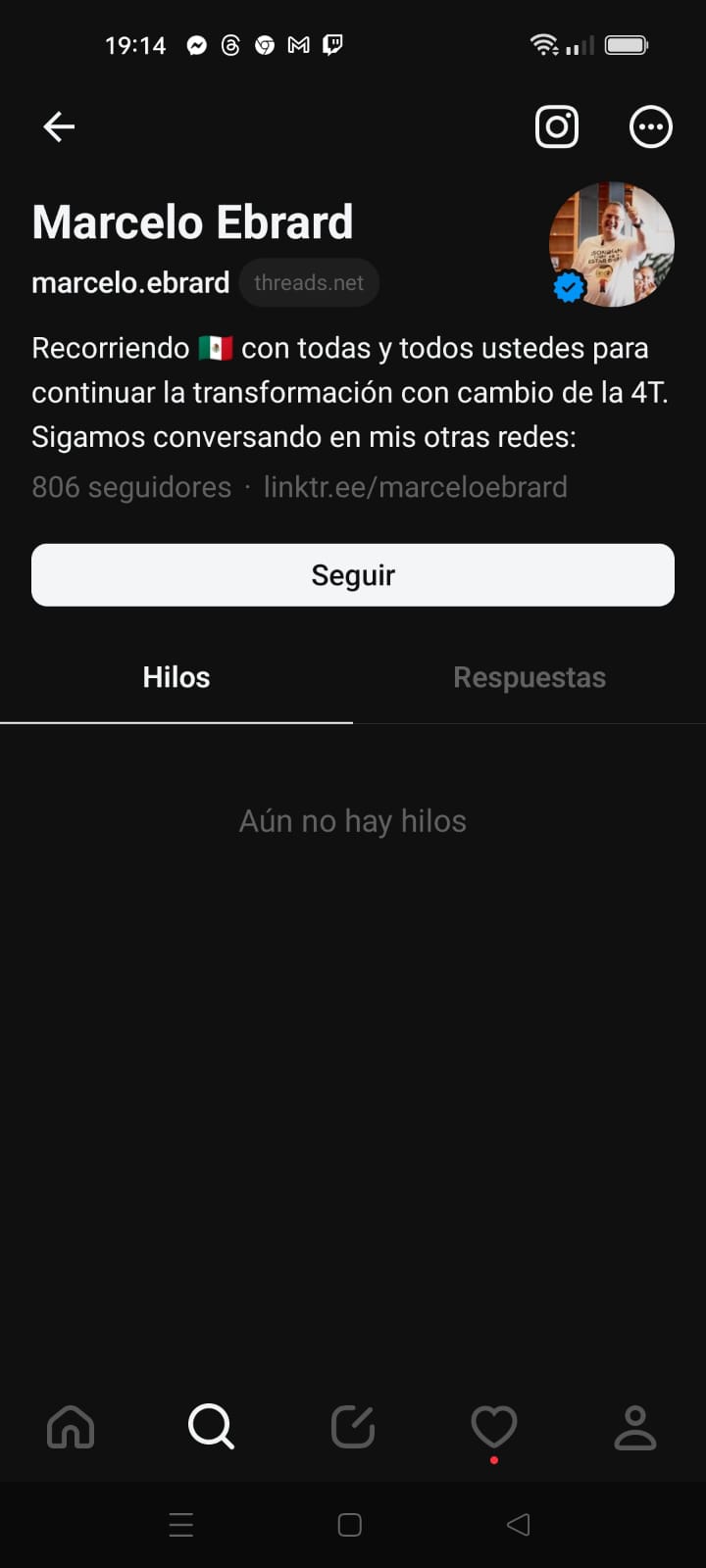Open the search tab
The height and width of the screenshot is (1568, 706).
tap(212, 1427)
